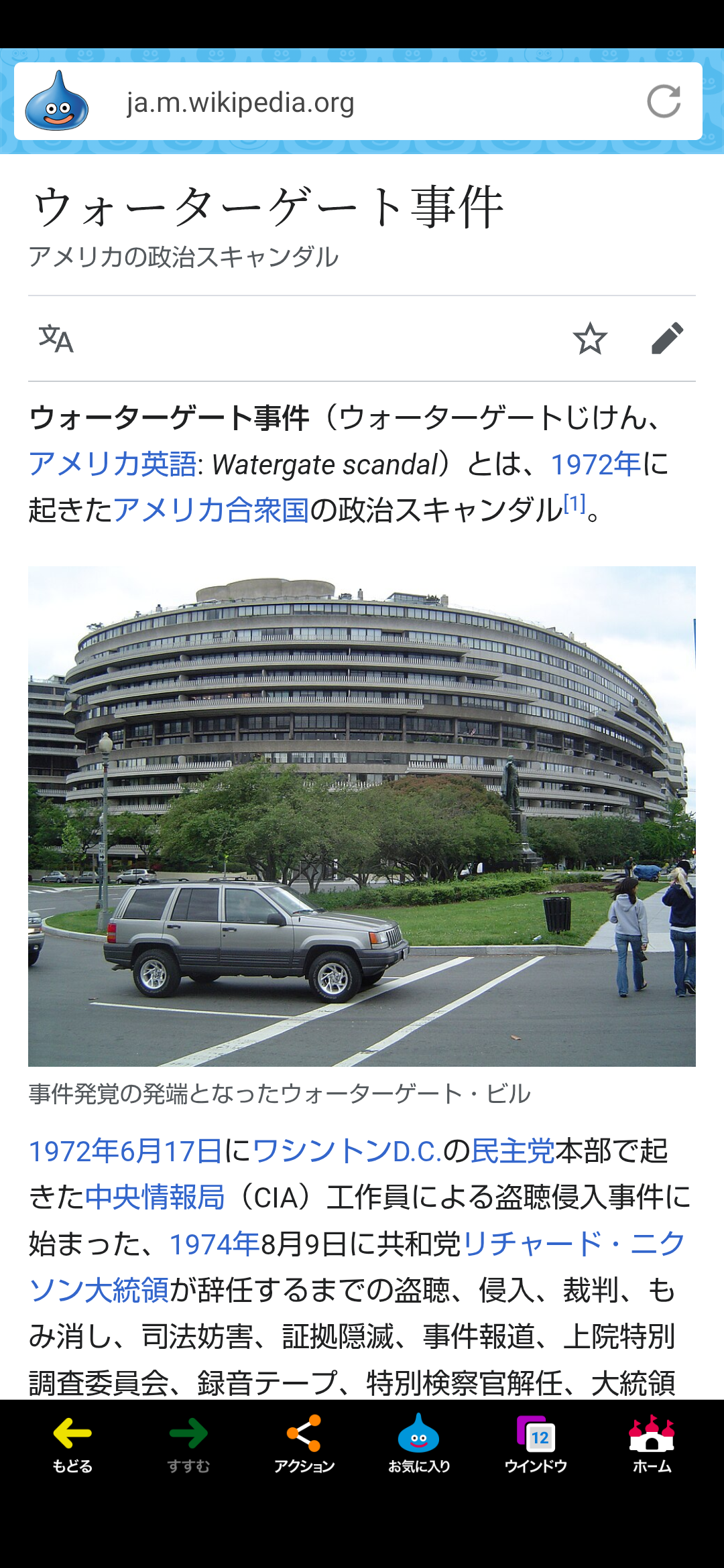Follow the 1972年 link in the intro

coord(595,464)
